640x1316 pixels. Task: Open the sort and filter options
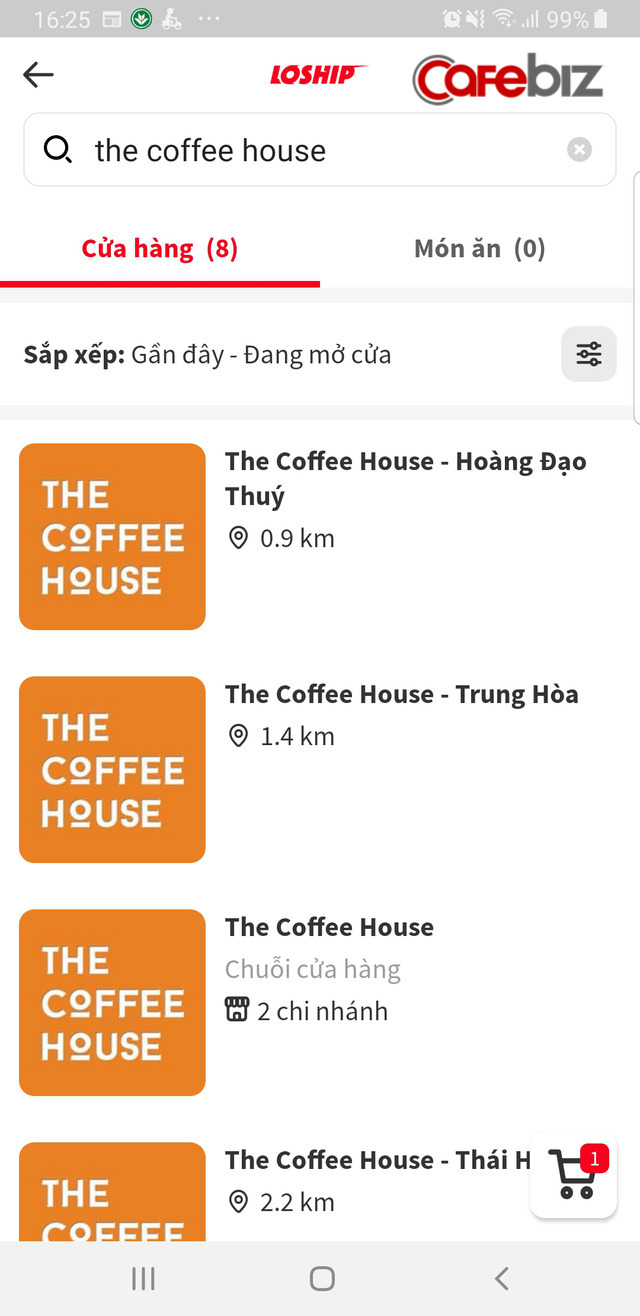point(589,354)
